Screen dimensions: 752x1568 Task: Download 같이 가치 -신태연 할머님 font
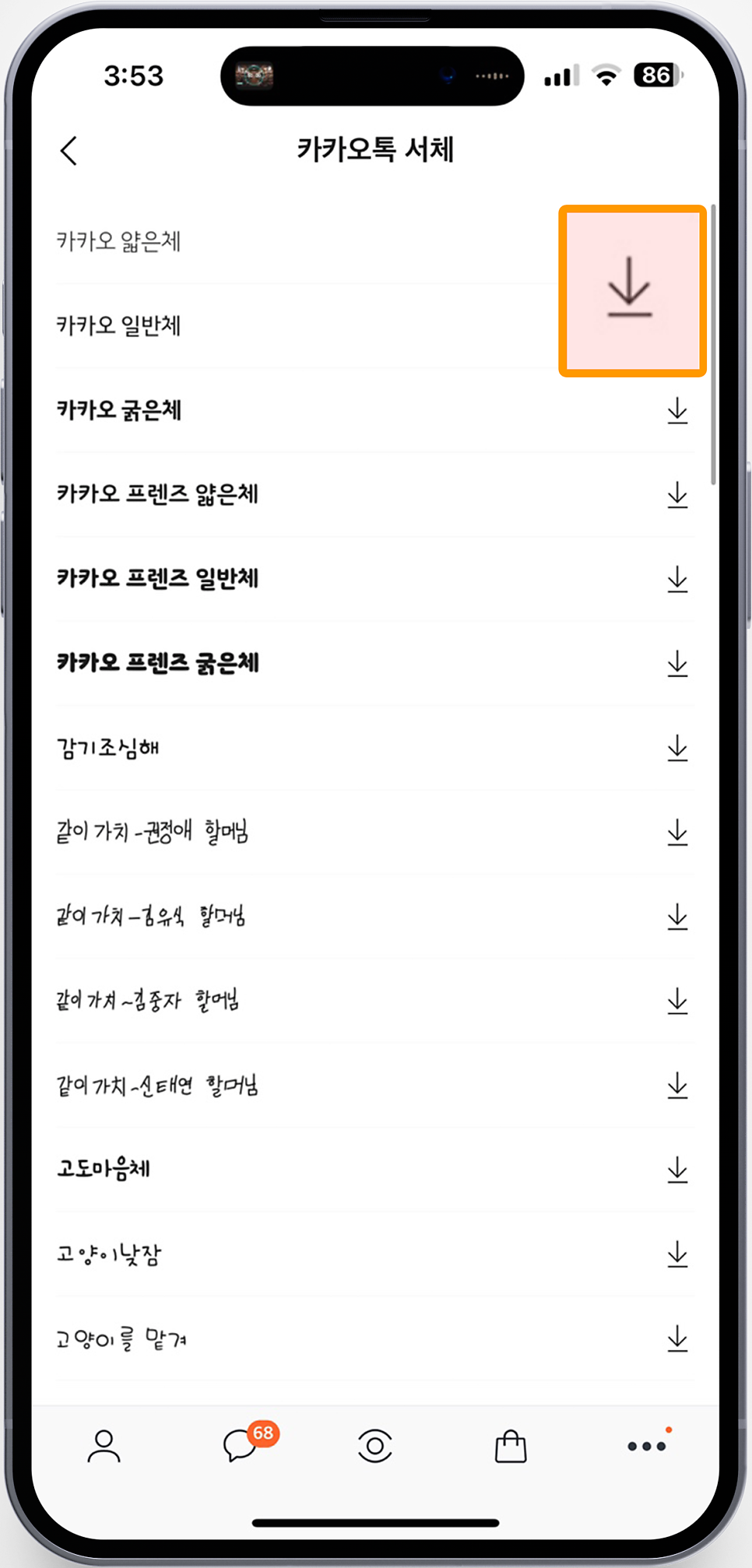pos(677,1085)
